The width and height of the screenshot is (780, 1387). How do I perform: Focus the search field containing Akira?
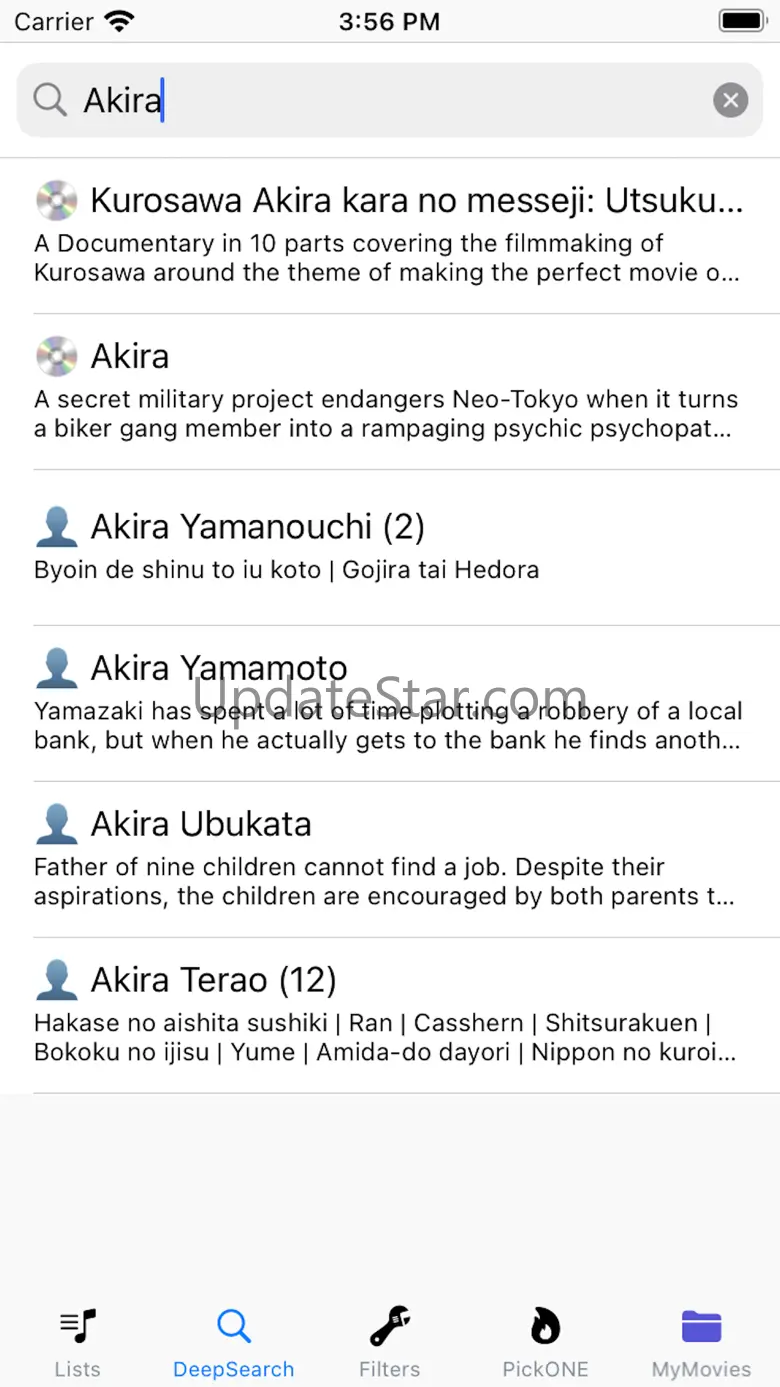pyautogui.click(x=389, y=100)
